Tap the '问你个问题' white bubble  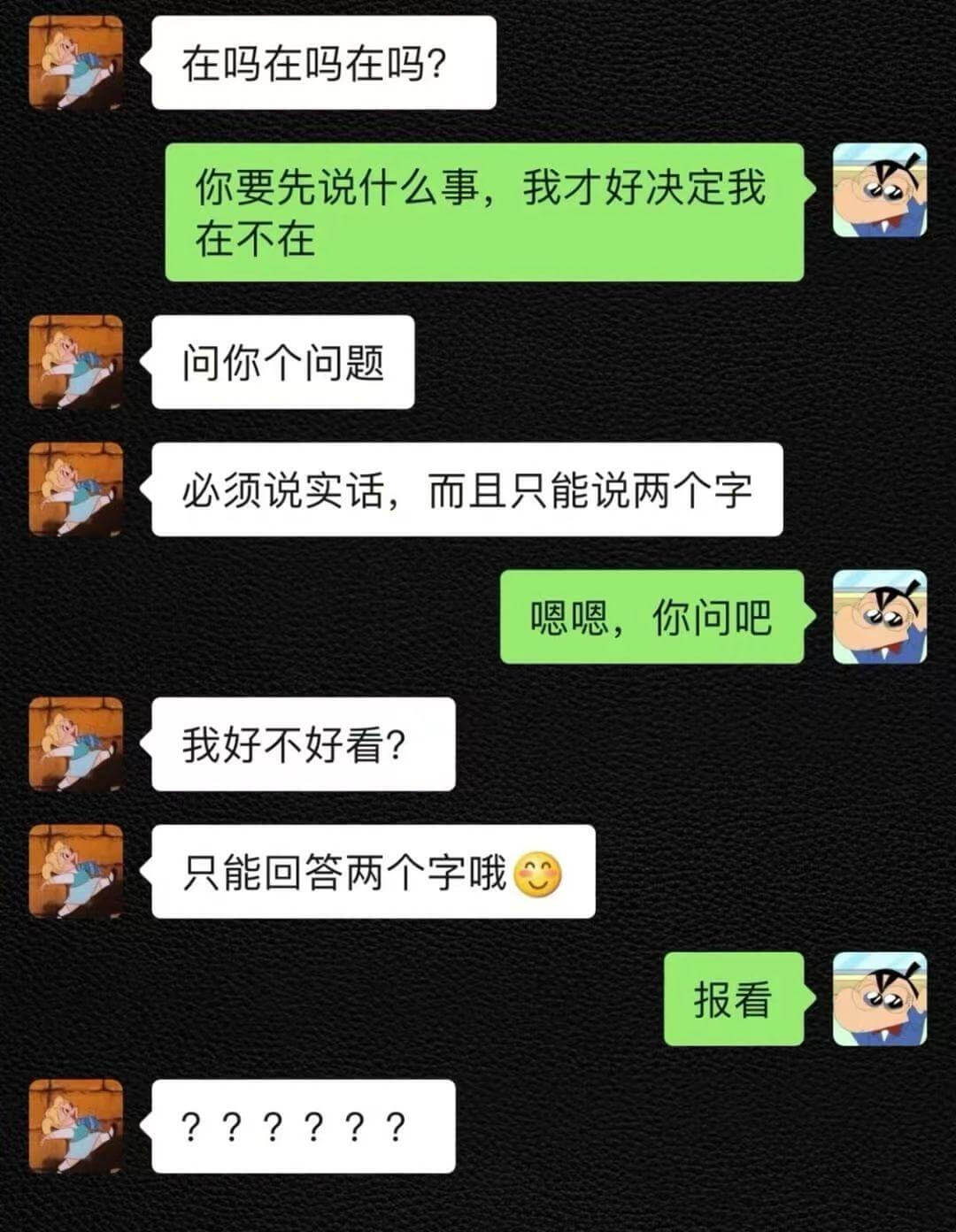(x=283, y=365)
